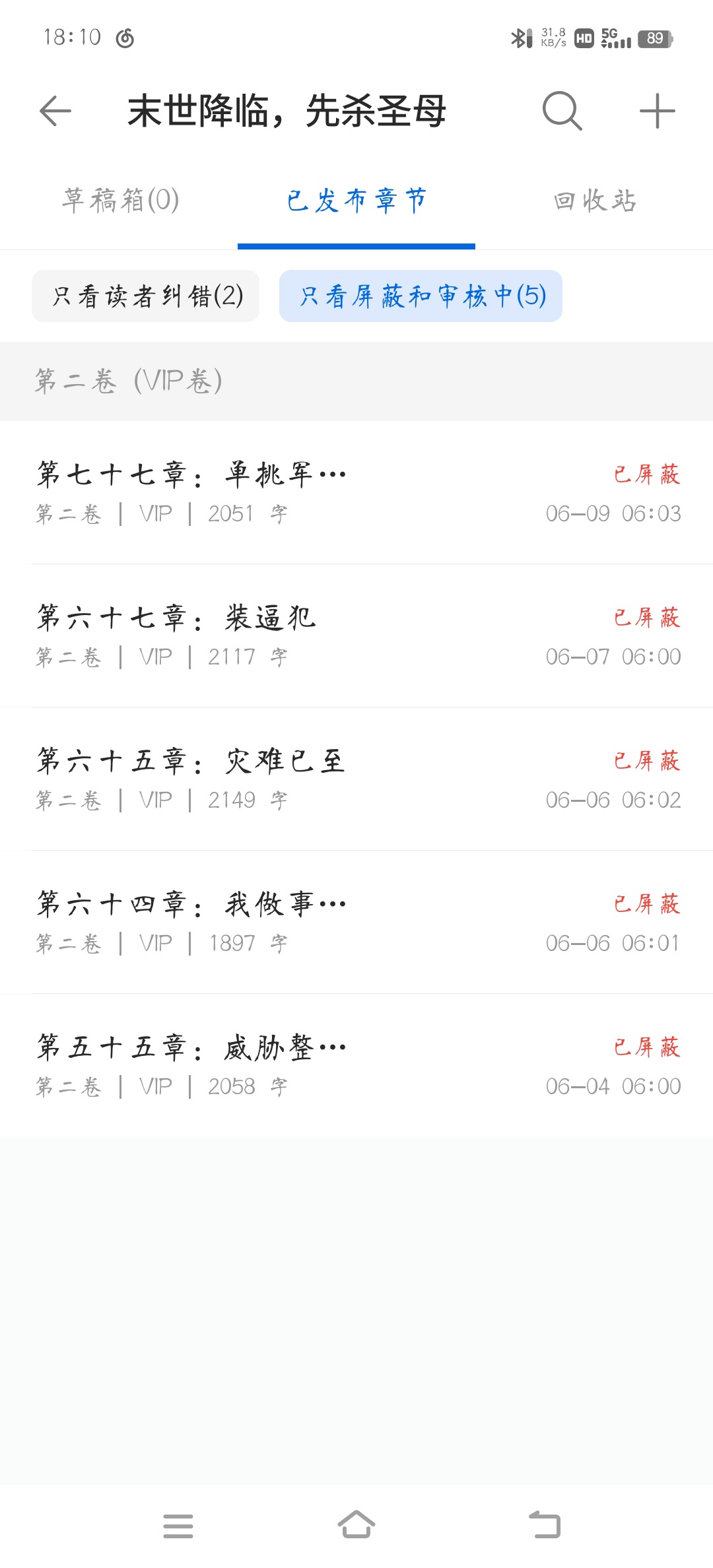
Task: Open chapter 第六十七章:装逼犯
Action: click(356, 636)
